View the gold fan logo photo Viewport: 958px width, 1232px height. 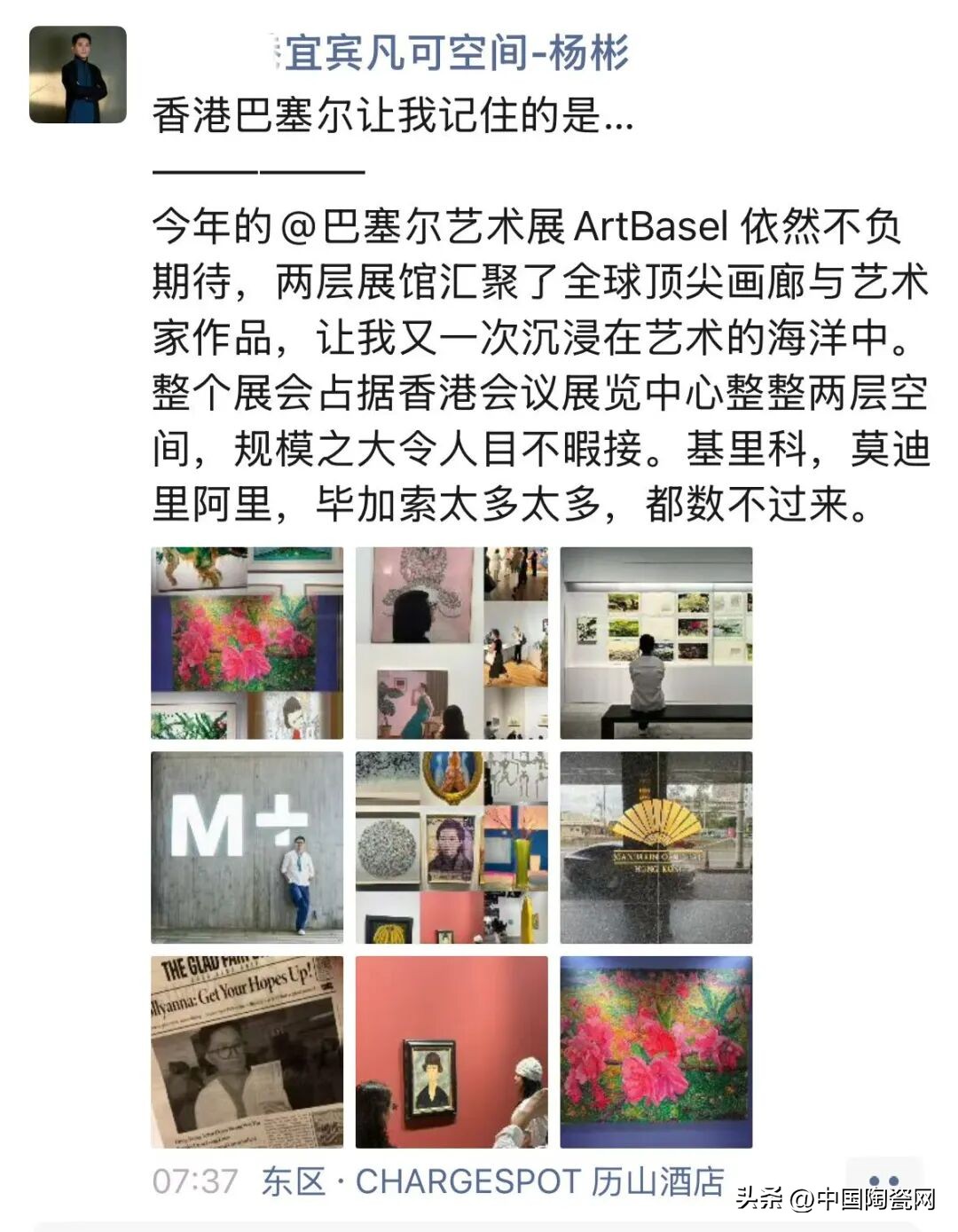[656, 847]
